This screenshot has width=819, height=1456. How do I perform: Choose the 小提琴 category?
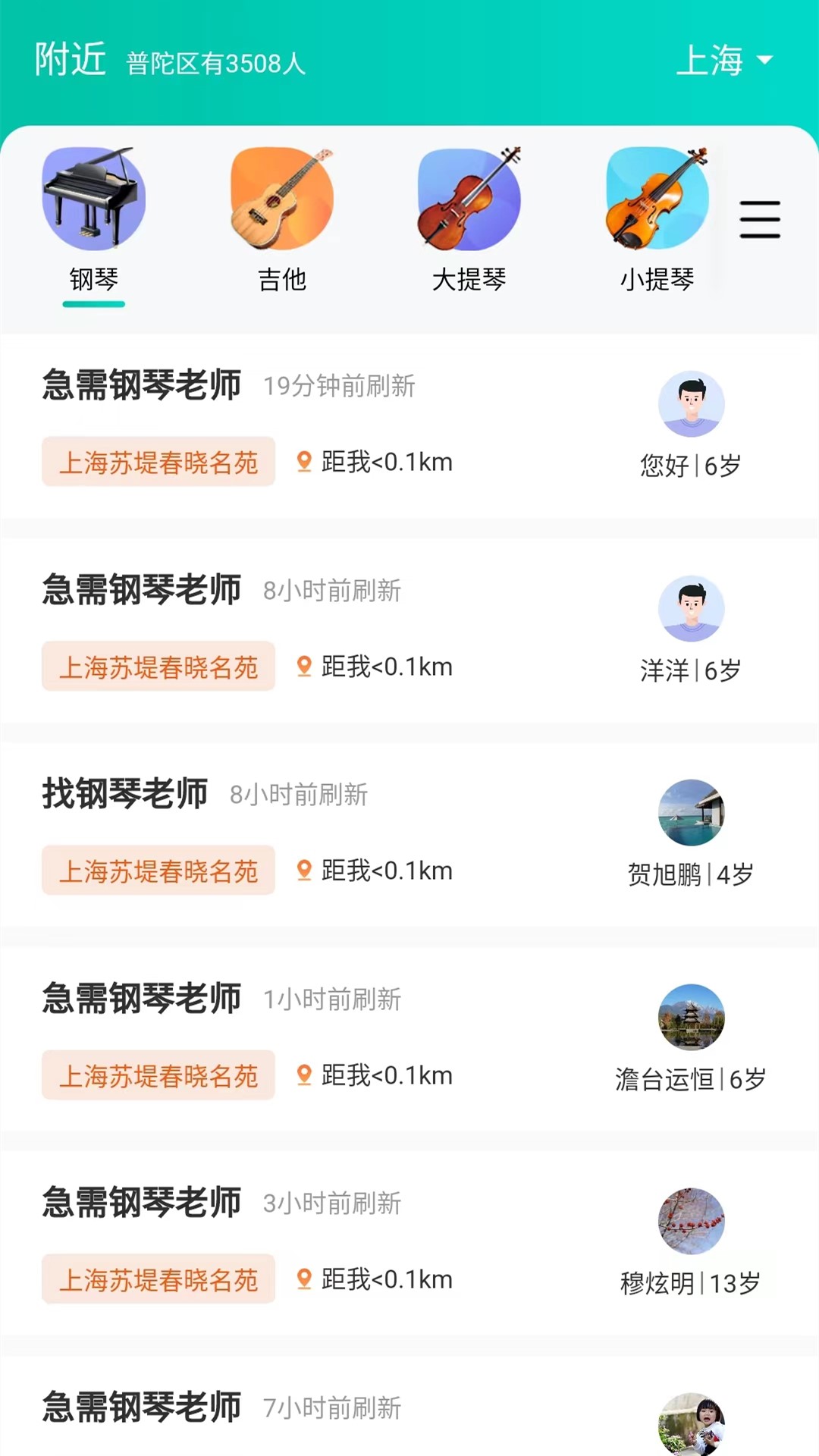[x=657, y=220]
